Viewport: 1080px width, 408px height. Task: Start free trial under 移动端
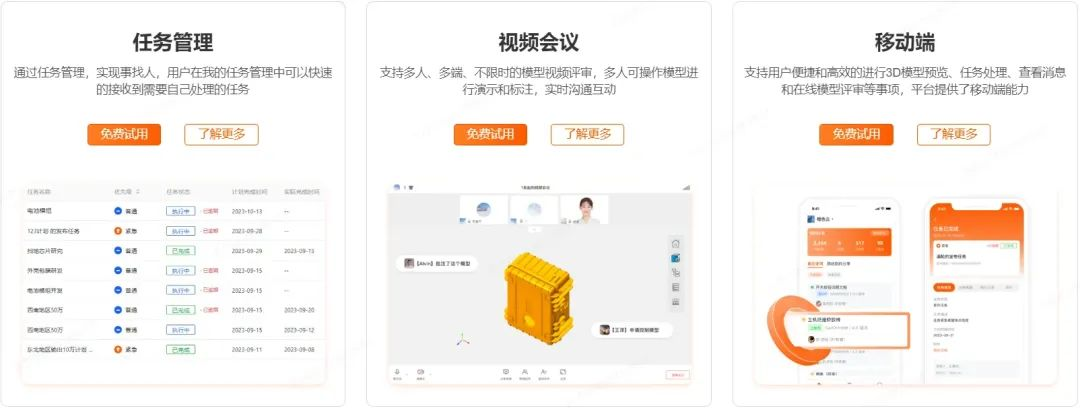[856, 135]
